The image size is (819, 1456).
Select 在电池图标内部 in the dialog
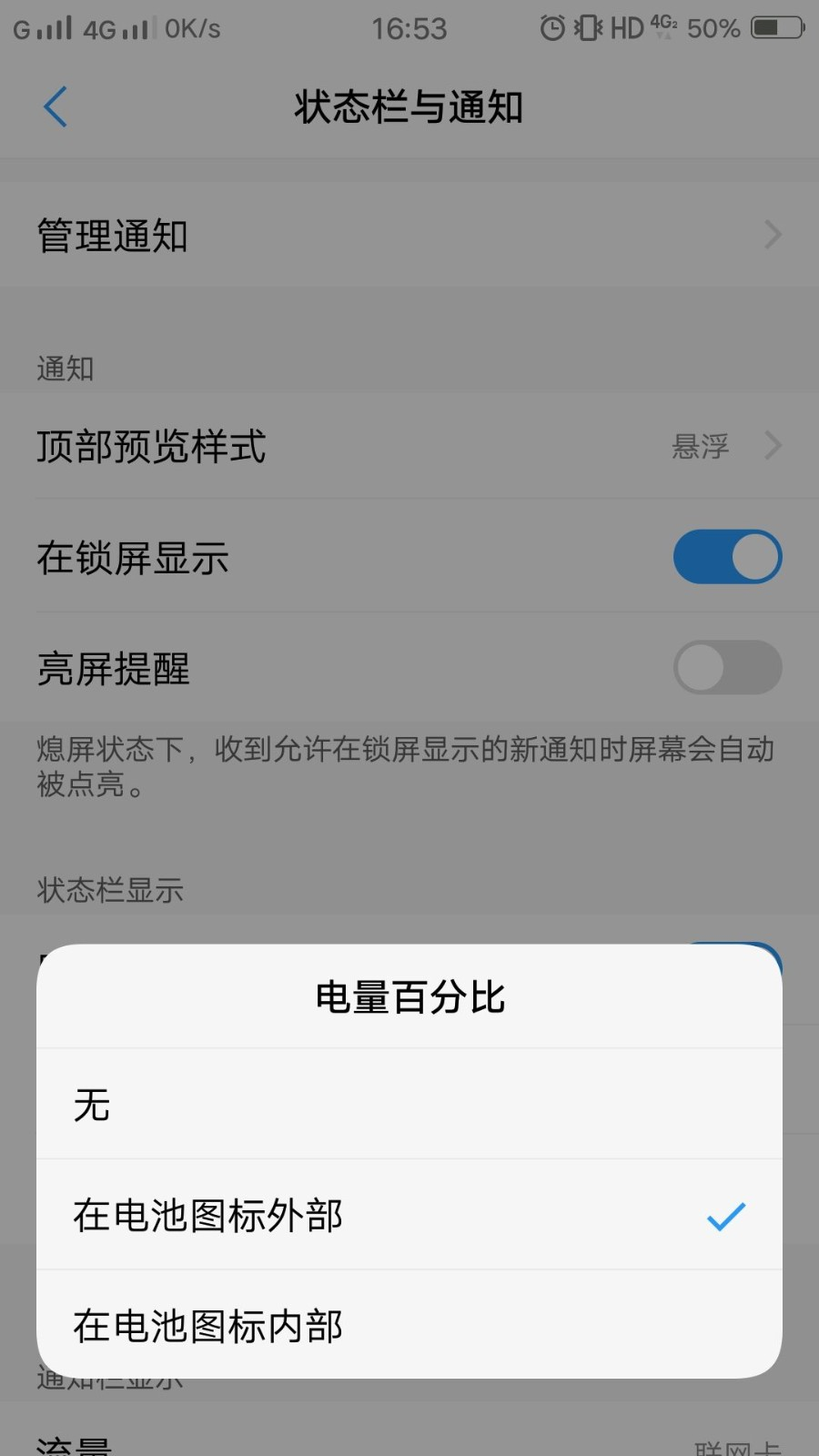[409, 1326]
